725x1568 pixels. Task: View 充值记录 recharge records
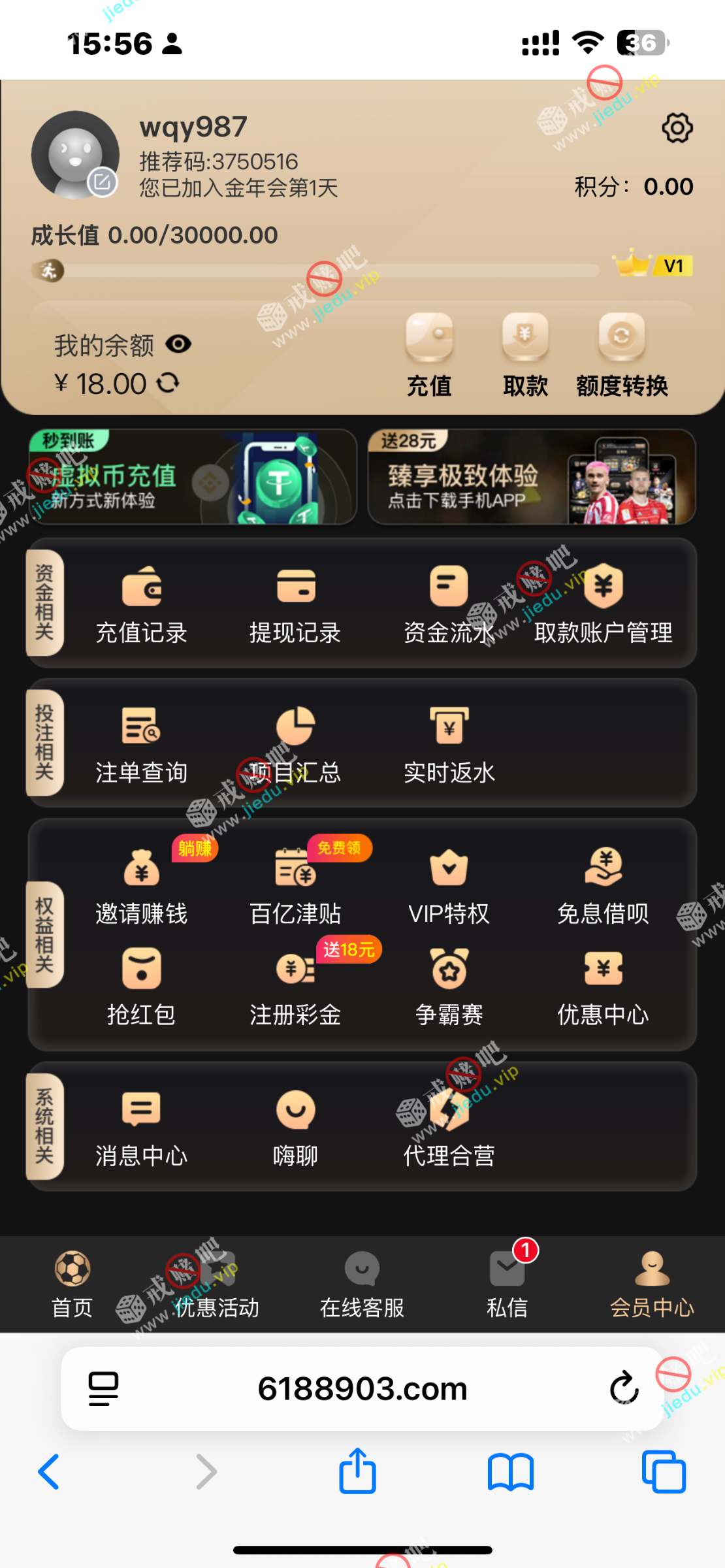(142, 604)
